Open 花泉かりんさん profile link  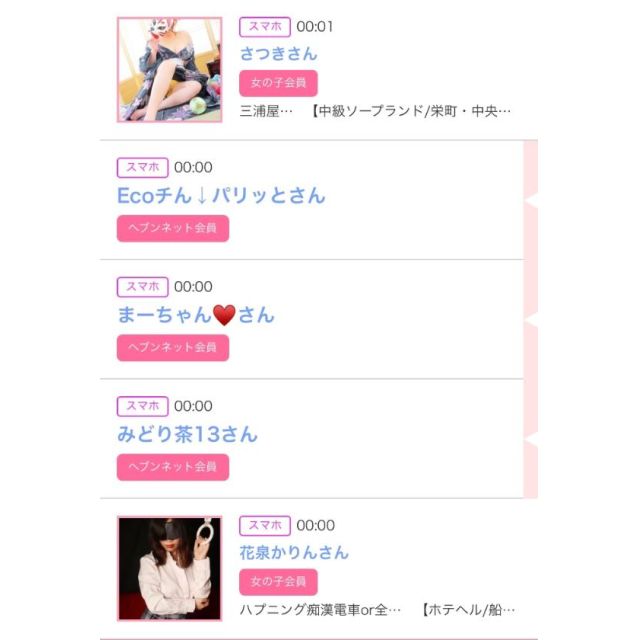(x=294, y=552)
